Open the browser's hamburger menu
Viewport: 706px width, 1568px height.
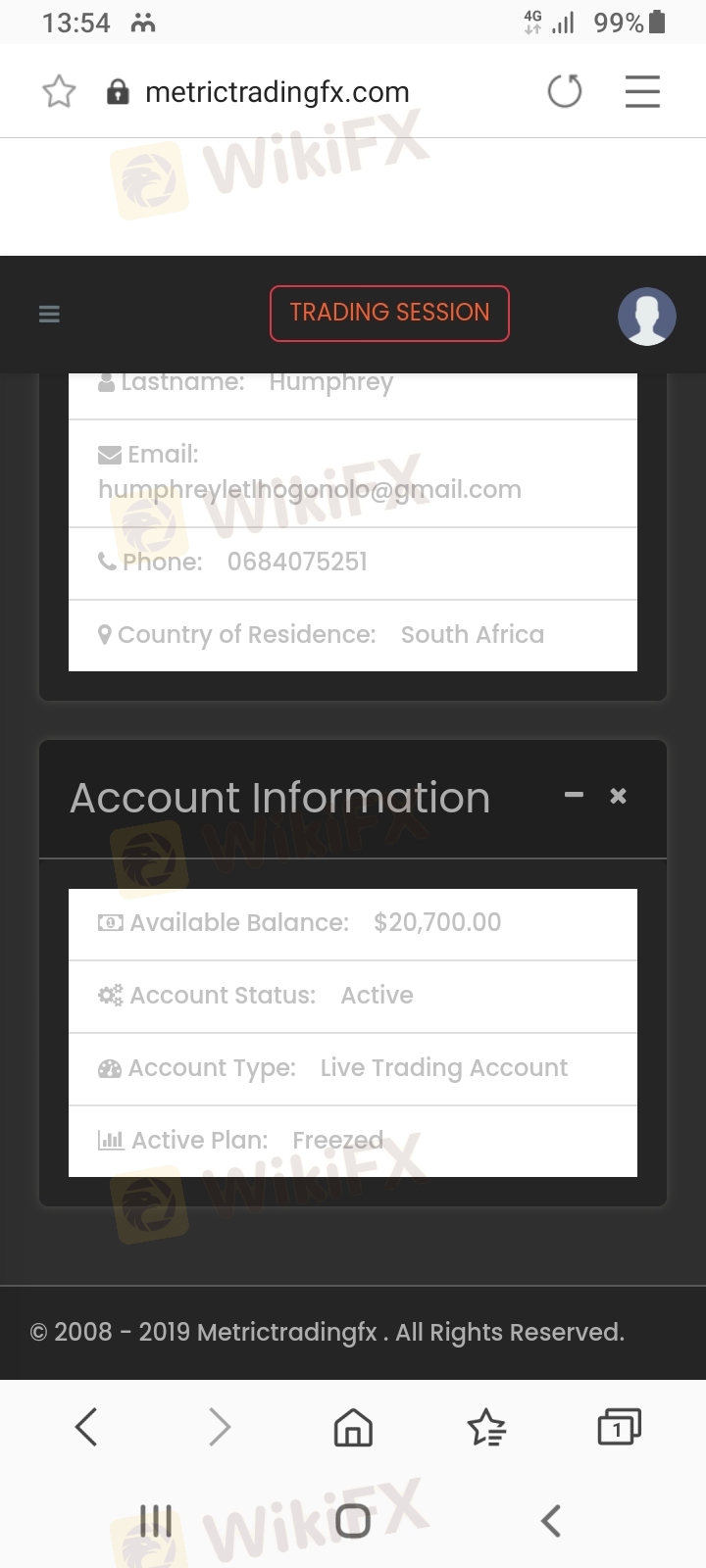[x=642, y=92]
